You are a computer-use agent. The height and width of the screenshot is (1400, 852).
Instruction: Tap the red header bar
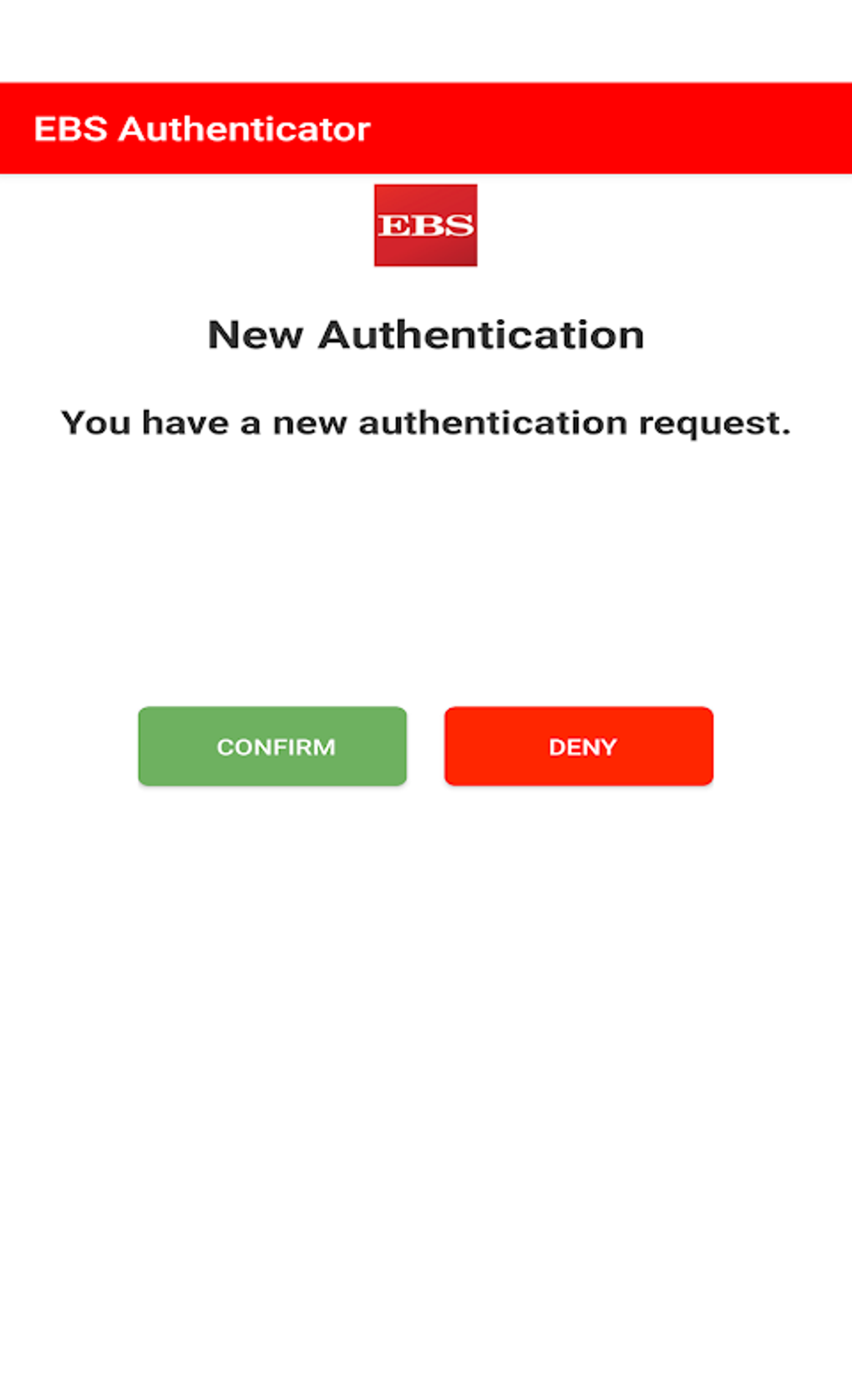[426, 128]
